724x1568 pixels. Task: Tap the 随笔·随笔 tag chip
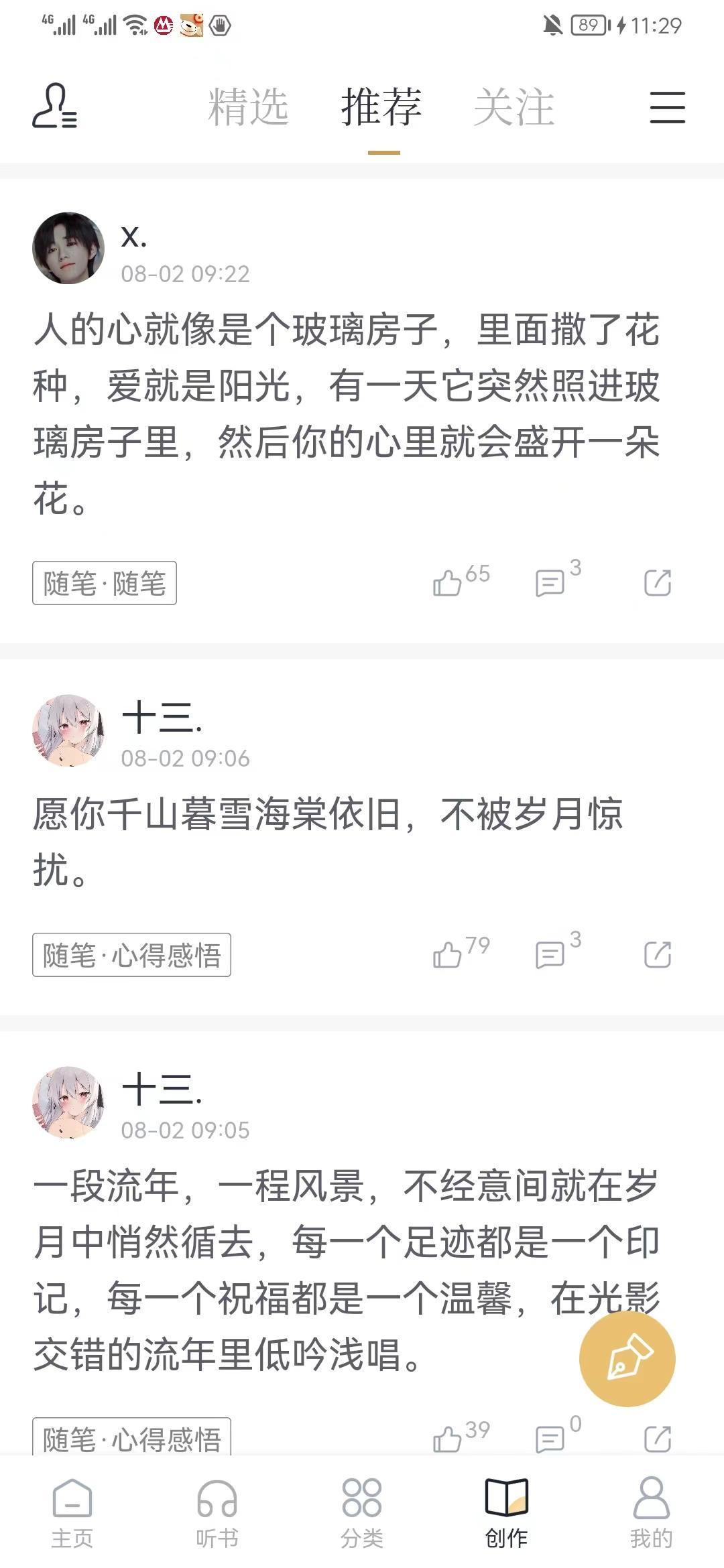pos(105,583)
